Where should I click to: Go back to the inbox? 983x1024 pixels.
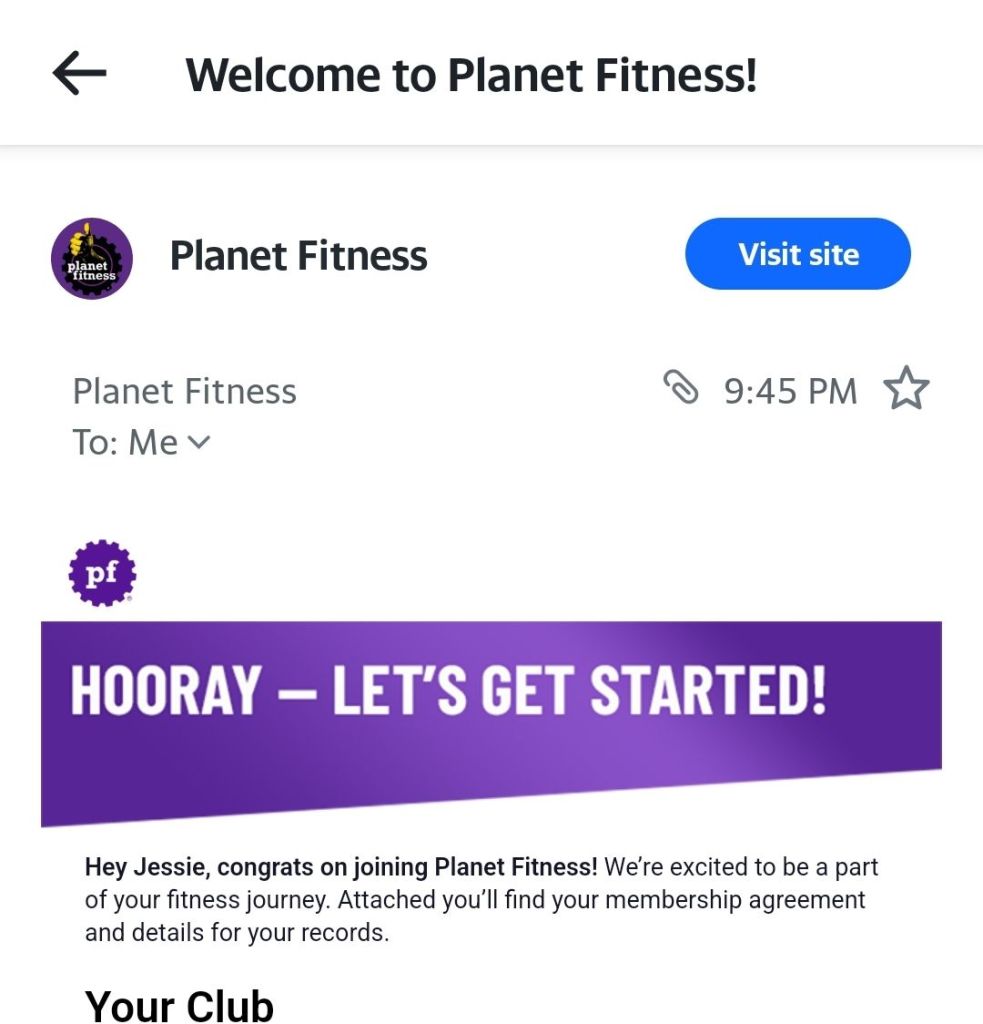pos(79,74)
